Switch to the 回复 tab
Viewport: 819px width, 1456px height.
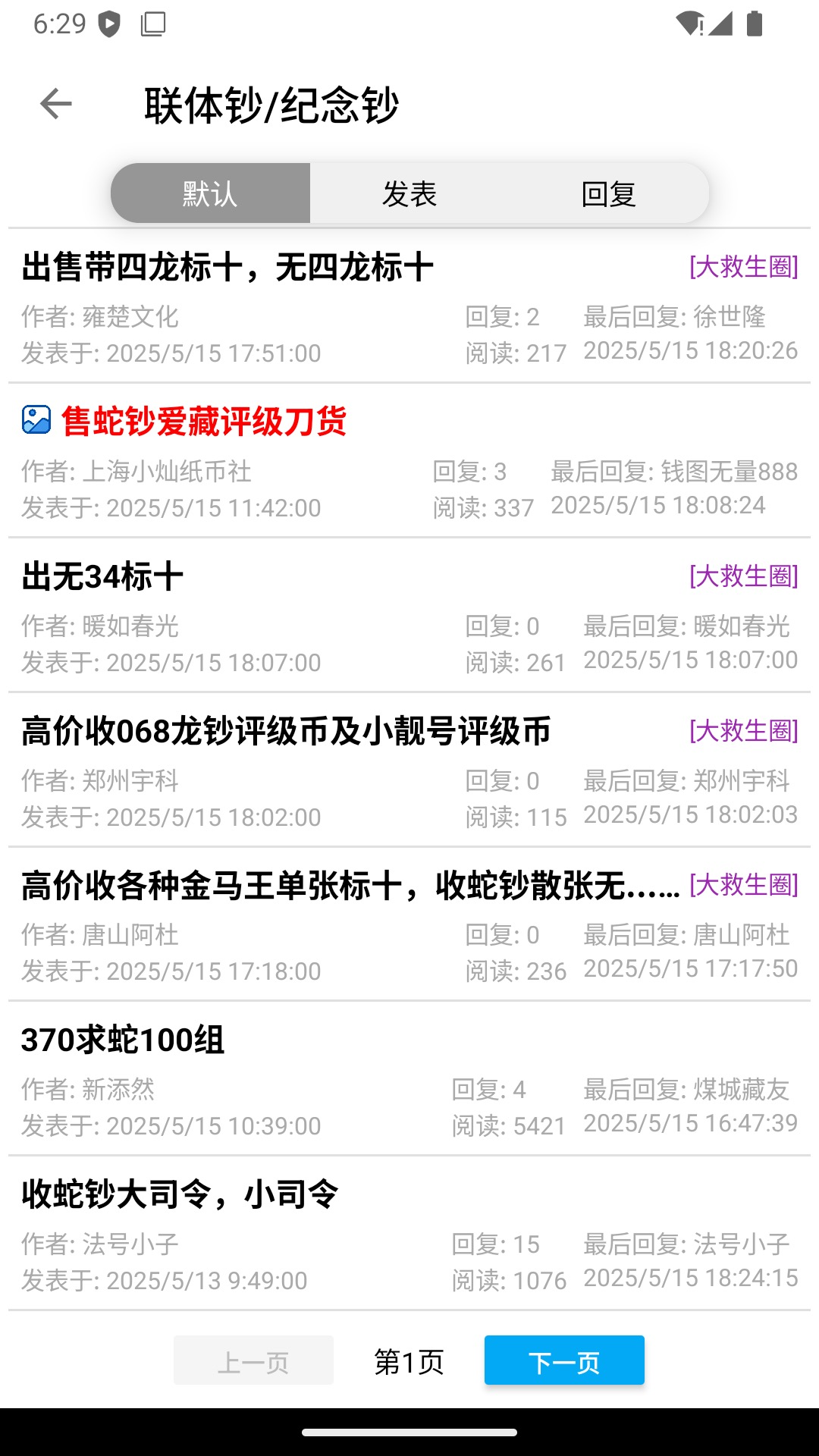(609, 193)
